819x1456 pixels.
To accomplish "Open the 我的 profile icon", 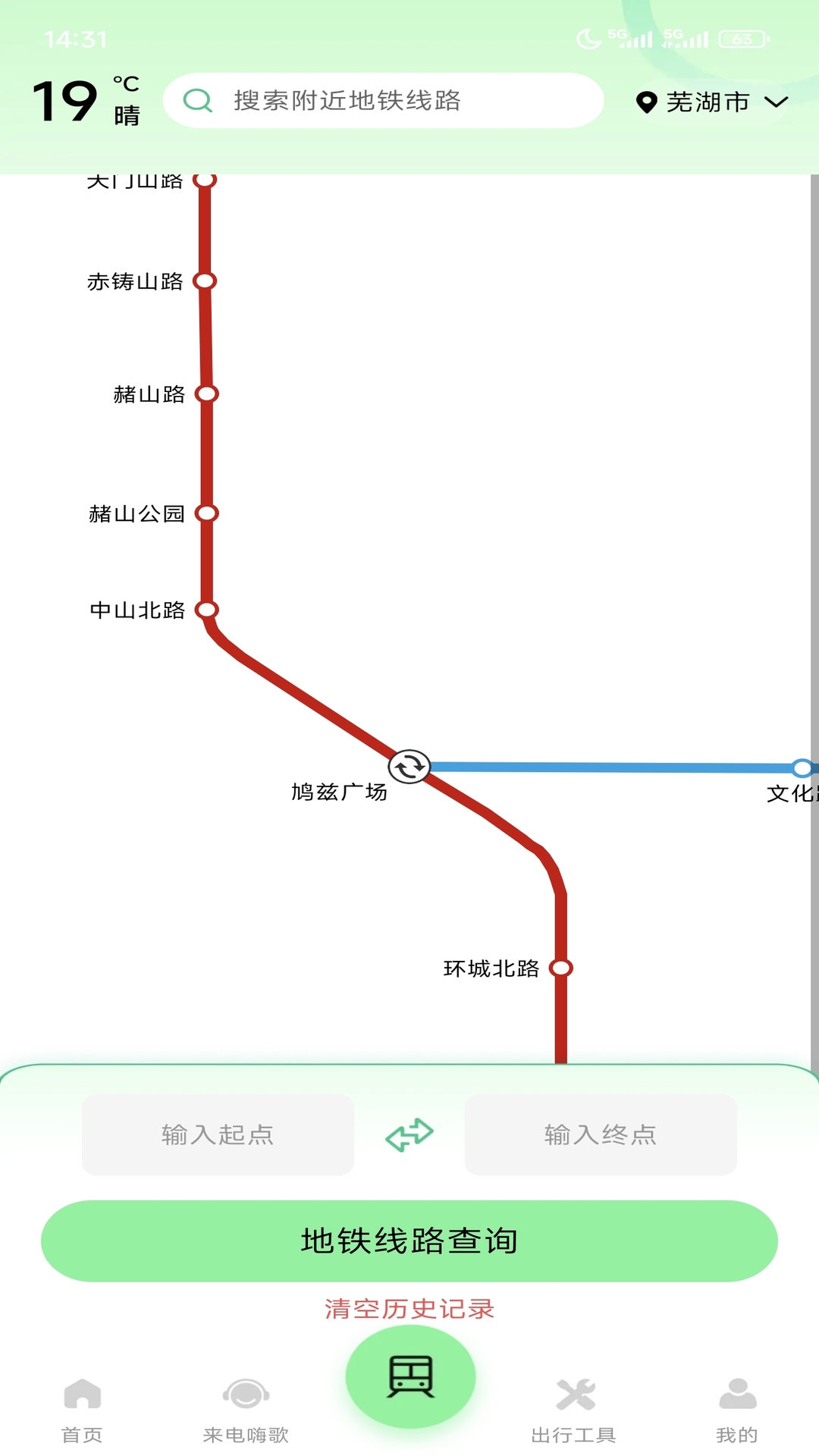I will pos(736,1395).
